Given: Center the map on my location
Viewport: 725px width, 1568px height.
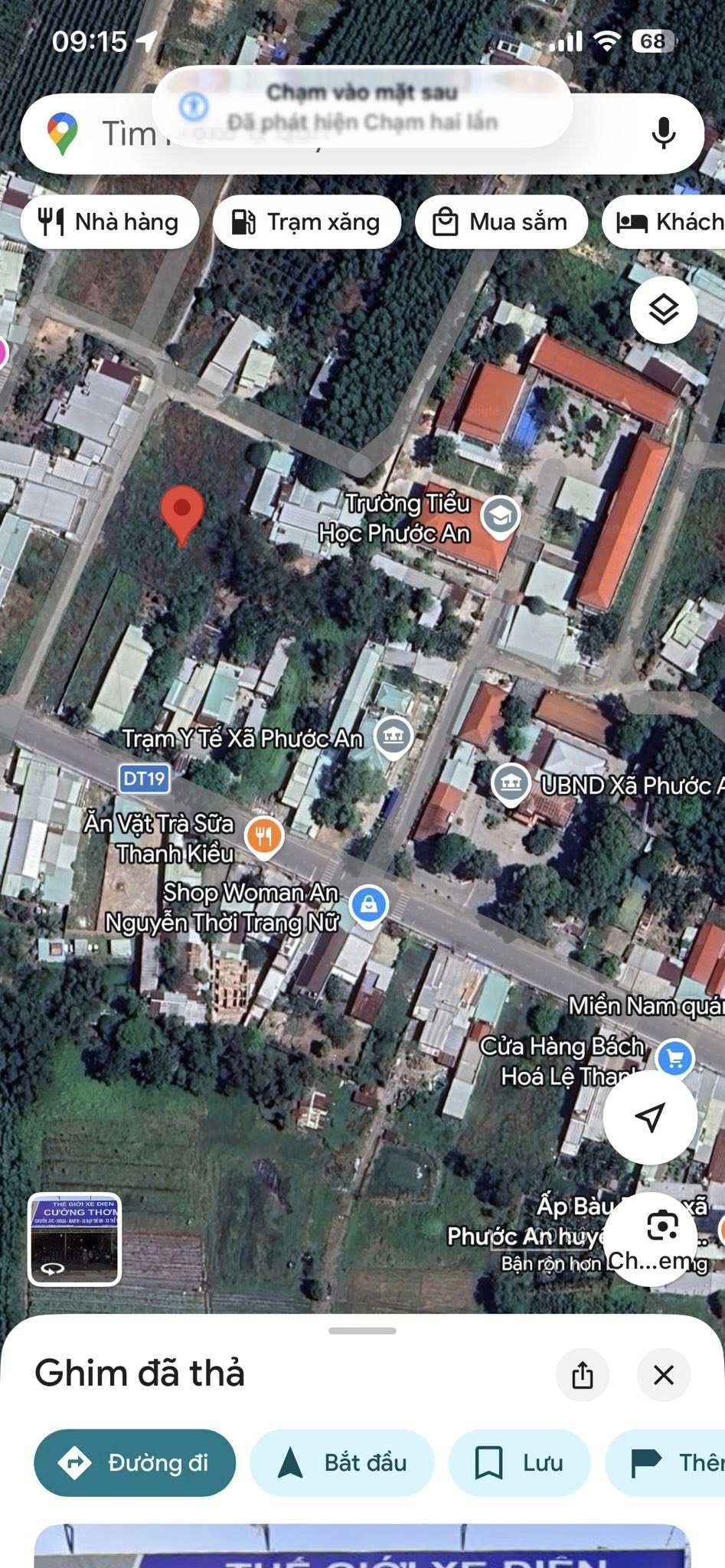Looking at the screenshot, I should pos(649,1117).
